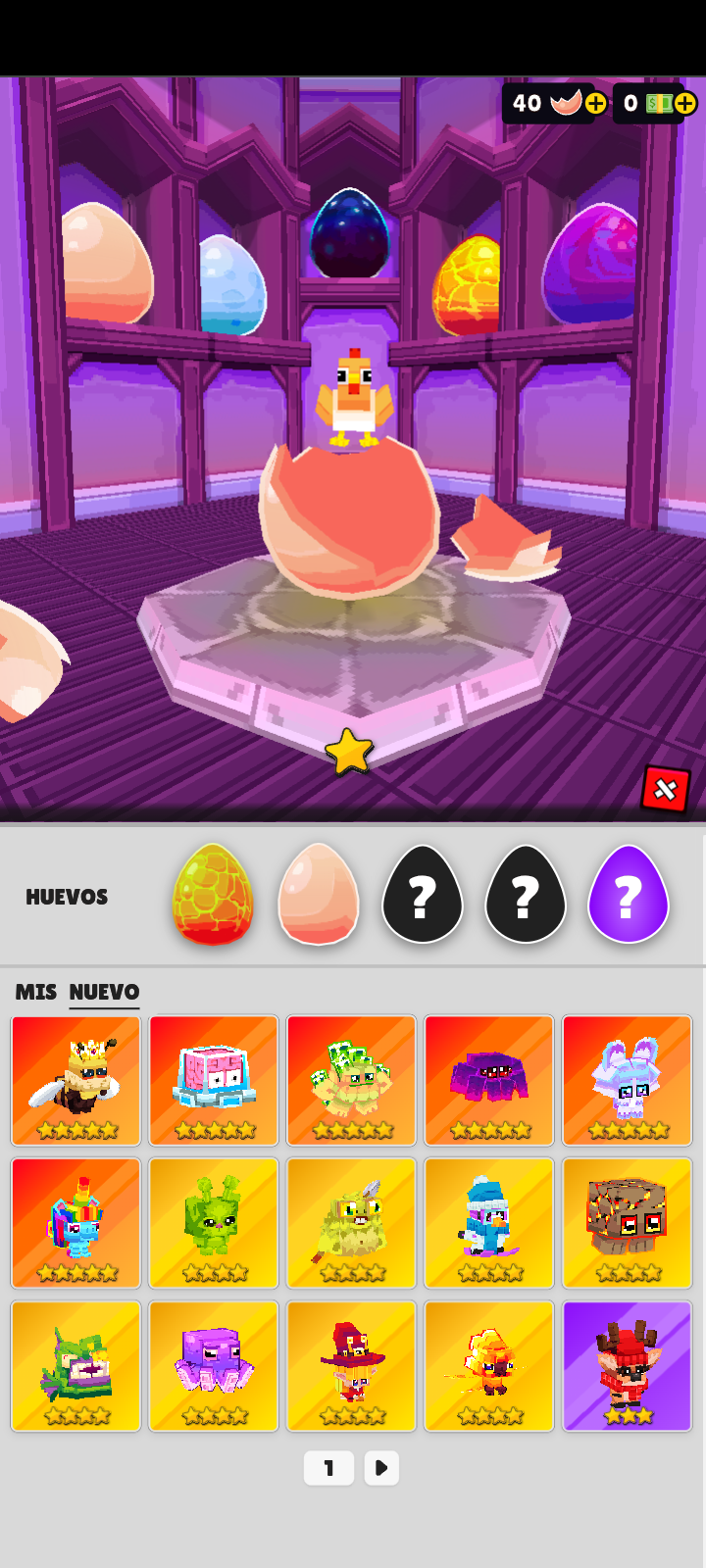
Task: Add more cash with the plus icon
Action: click(x=685, y=103)
